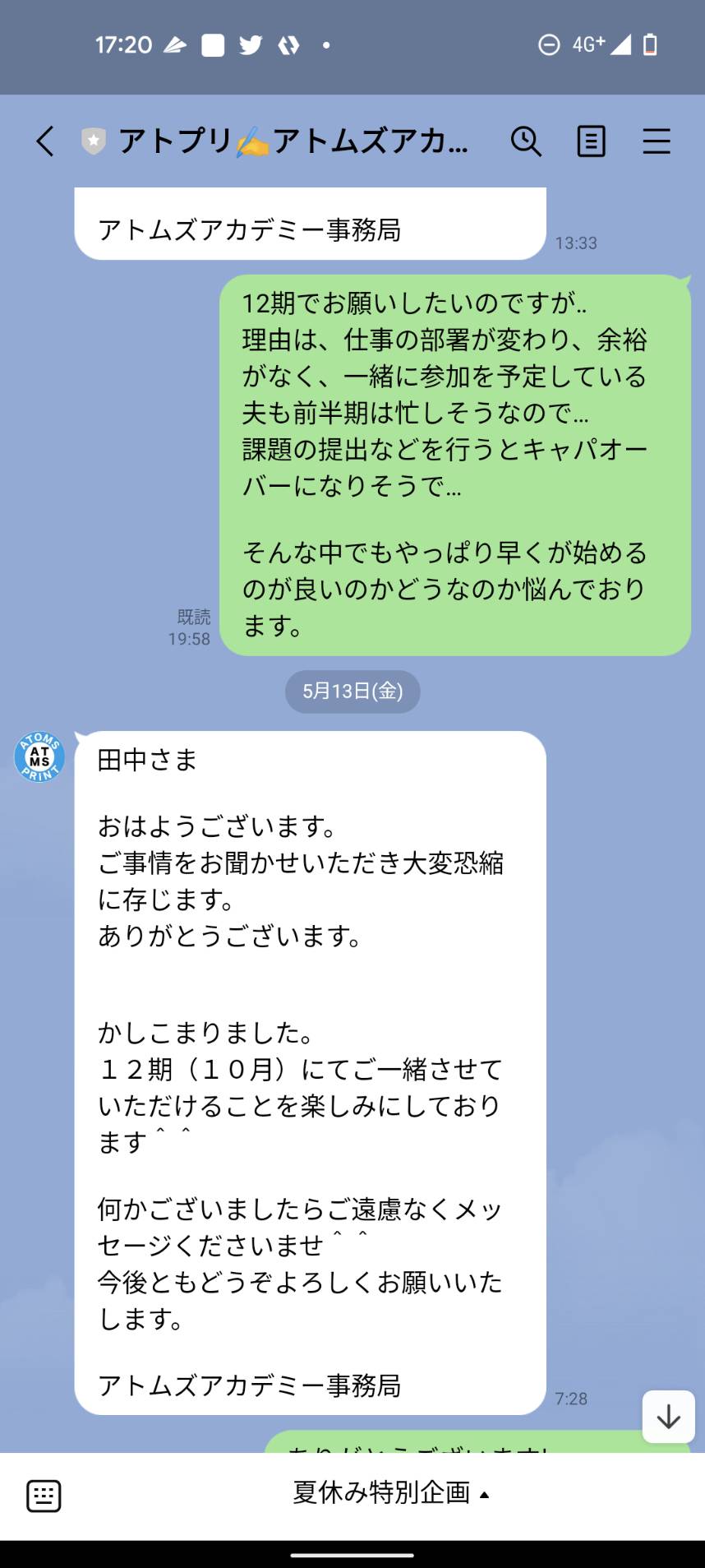This screenshot has height=1568, width=705.
Task: Tap the ATOMS PRINT profile avatar
Action: click(x=39, y=756)
